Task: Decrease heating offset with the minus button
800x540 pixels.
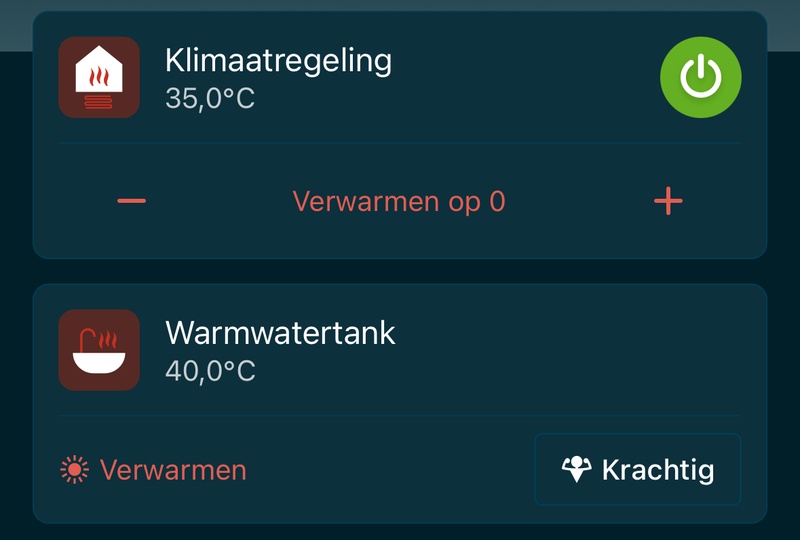Action: (132, 201)
